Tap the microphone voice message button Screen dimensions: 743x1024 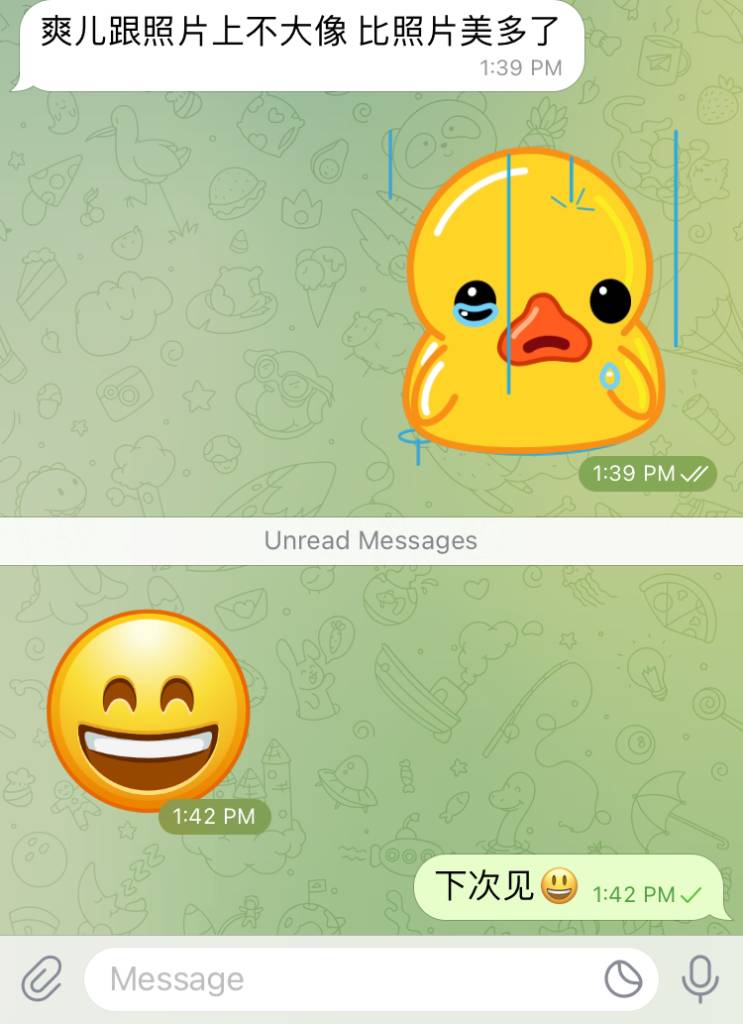pyautogui.click(x=700, y=979)
